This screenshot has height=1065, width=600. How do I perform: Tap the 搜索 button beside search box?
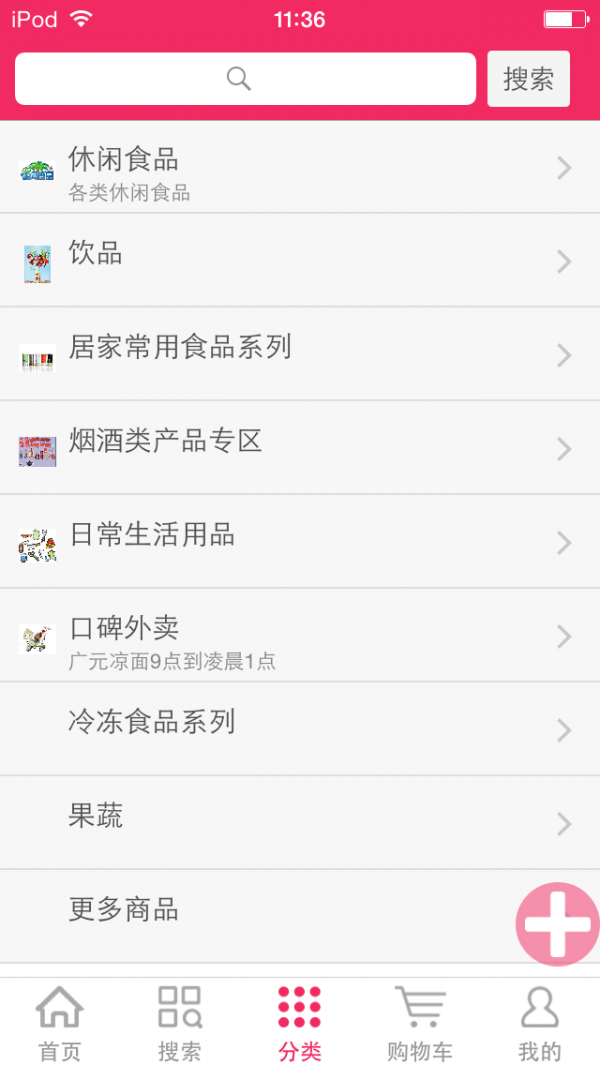[528, 79]
